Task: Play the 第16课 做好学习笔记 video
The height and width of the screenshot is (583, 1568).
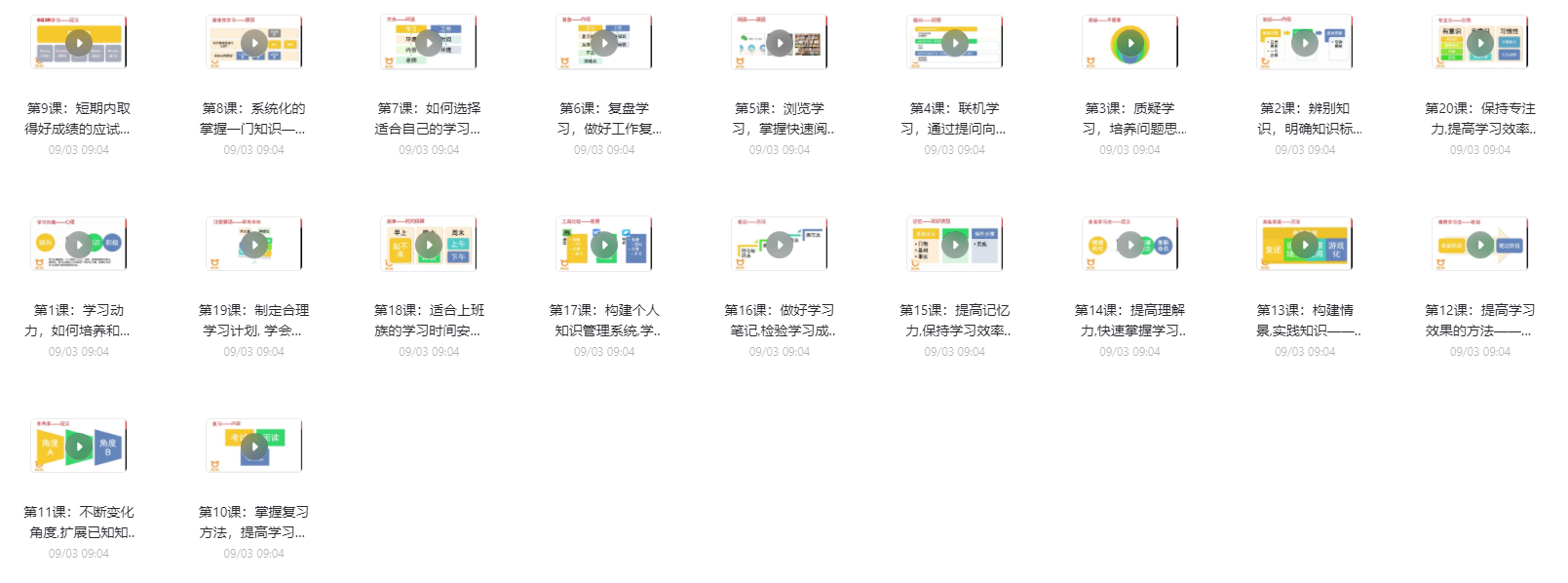Action: [x=780, y=245]
